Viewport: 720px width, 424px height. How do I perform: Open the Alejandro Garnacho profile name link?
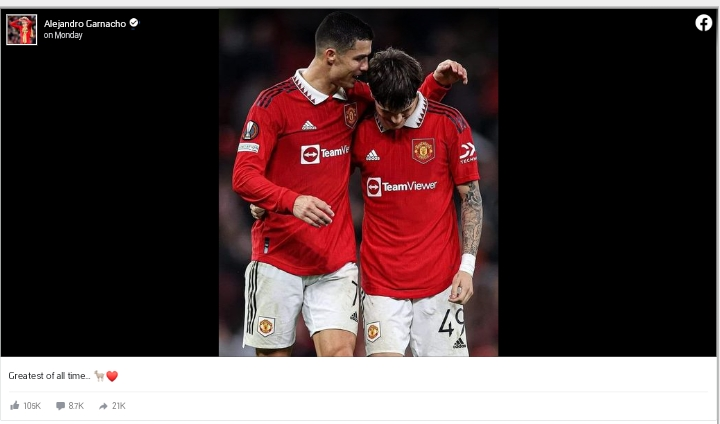84,23
